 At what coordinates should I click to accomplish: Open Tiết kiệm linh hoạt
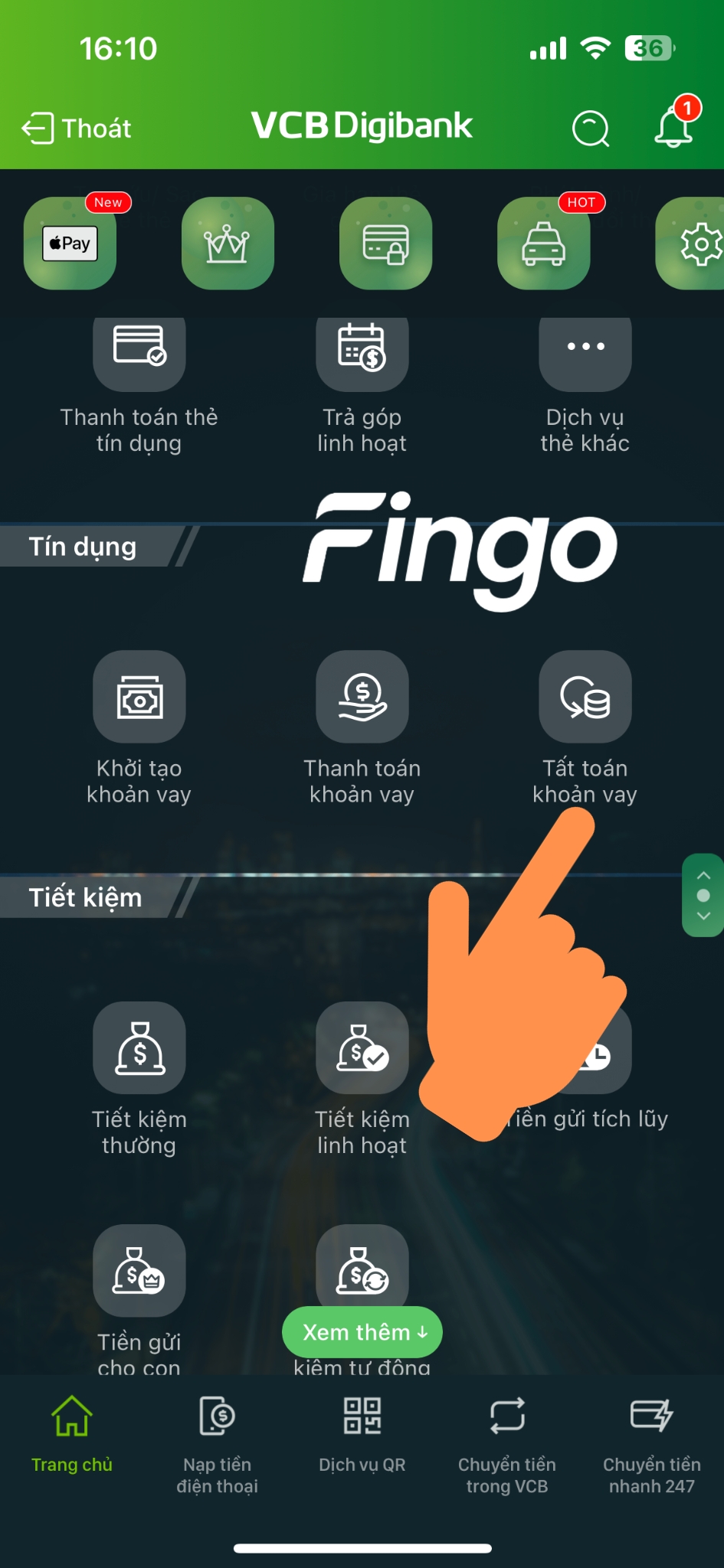[x=362, y=1080]
